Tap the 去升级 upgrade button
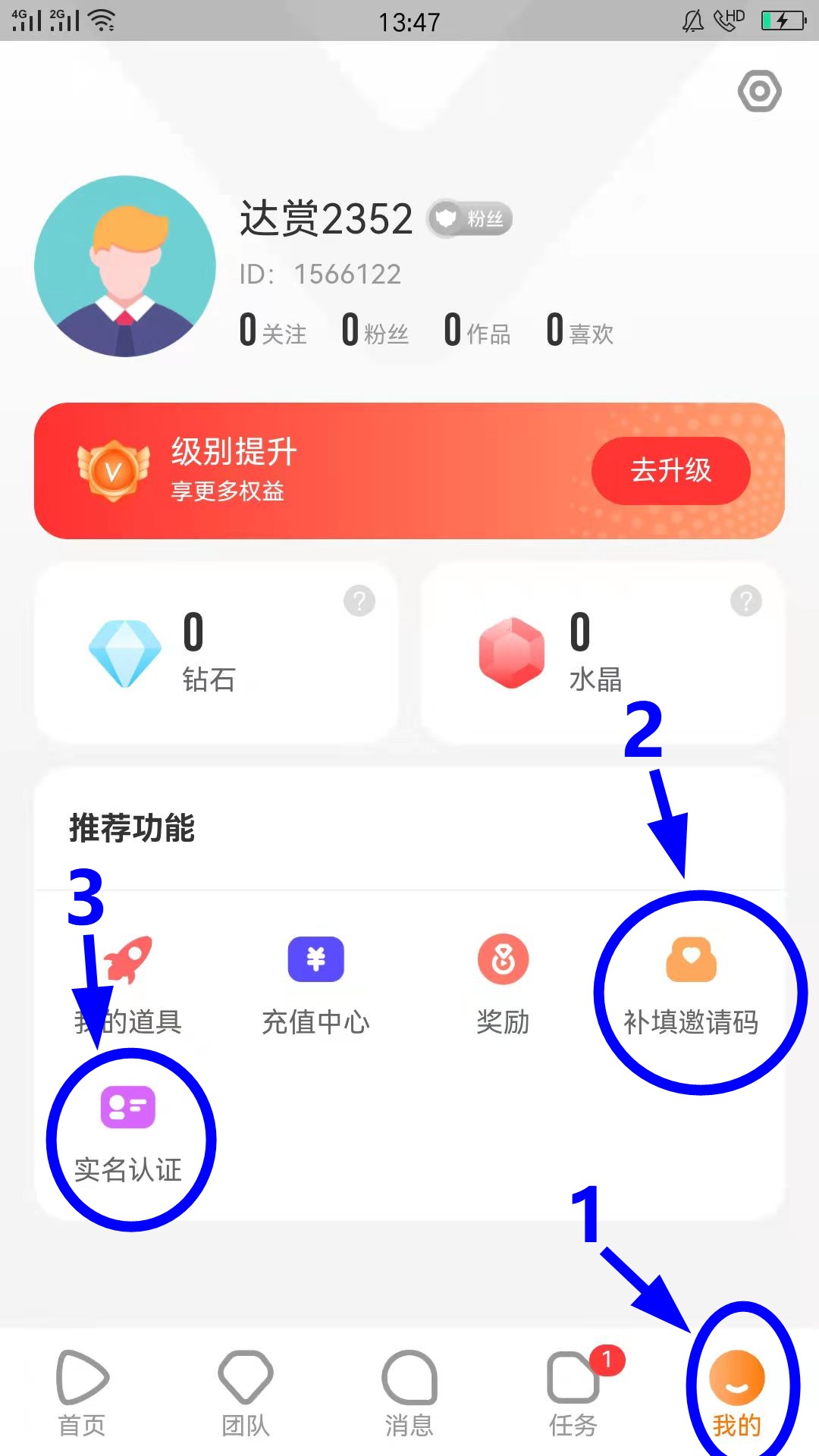 point(670,470)
